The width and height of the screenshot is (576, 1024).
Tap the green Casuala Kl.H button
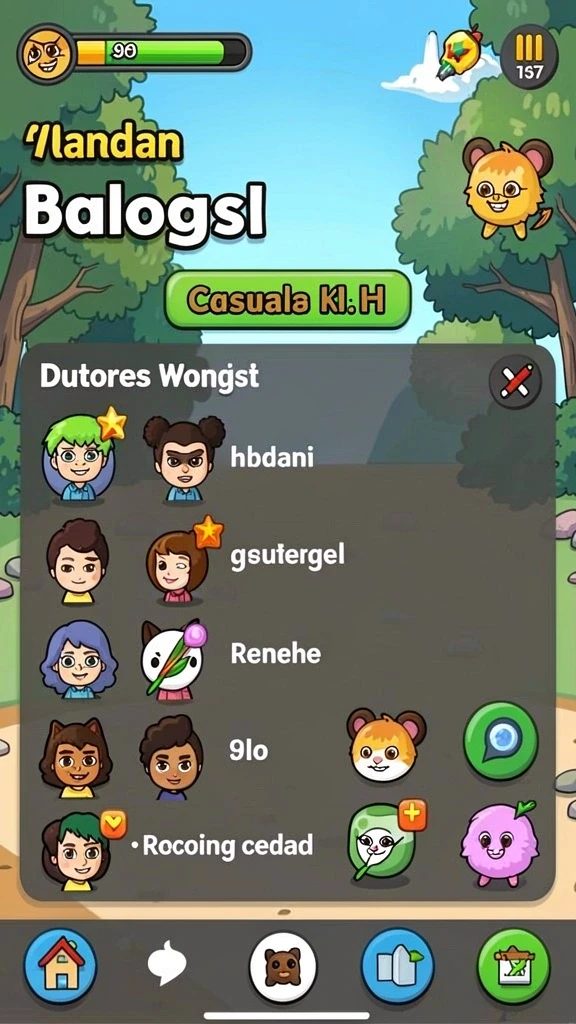[288, 300]
